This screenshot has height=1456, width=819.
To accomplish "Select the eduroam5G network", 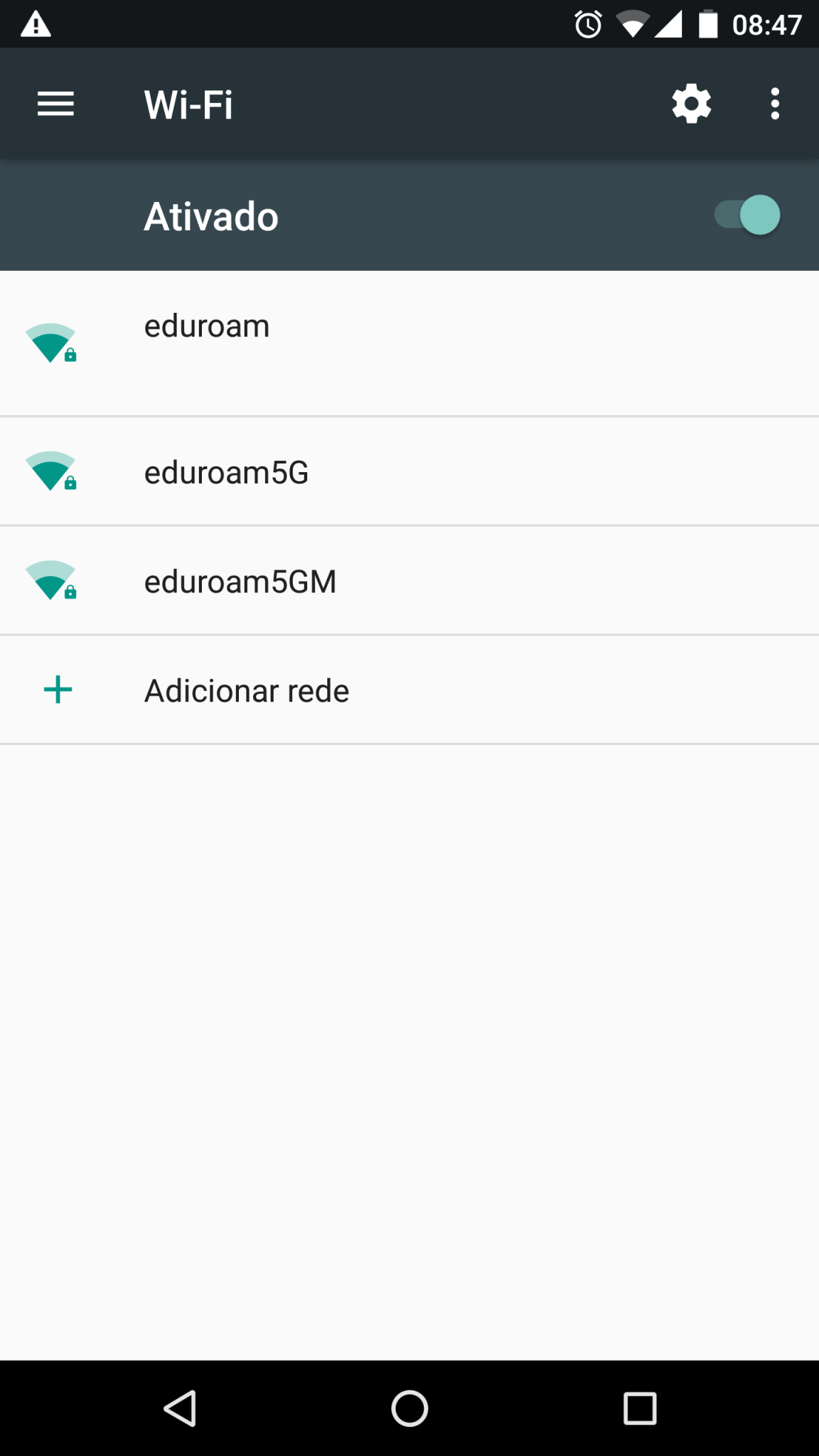I will pyautogui.click(x=355, y=473).
